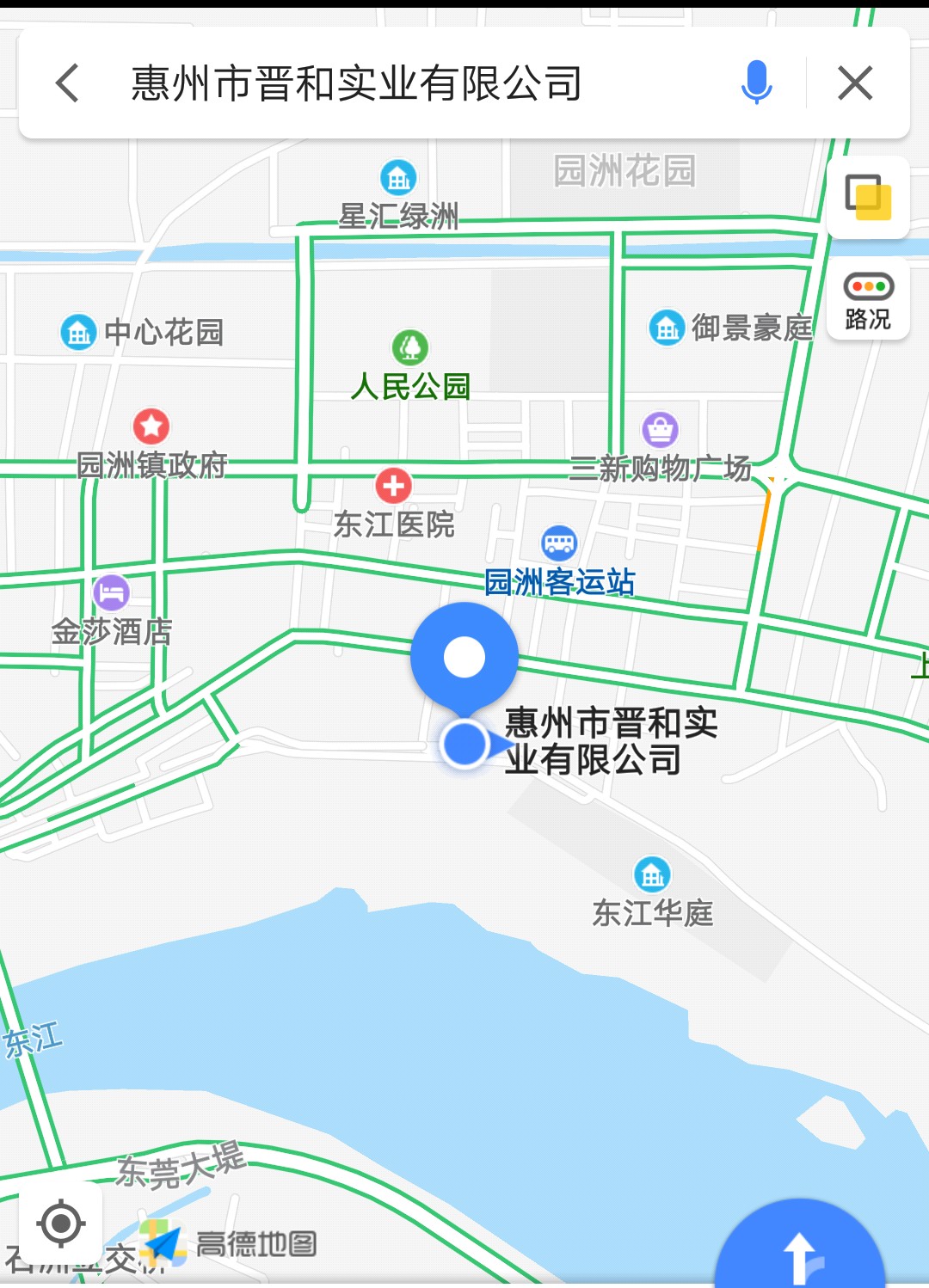Image resolution: width=929 pixels, height=1288 pixels.
Task: Select the 东江医院 hospital marker
Action: pos(393,486)
